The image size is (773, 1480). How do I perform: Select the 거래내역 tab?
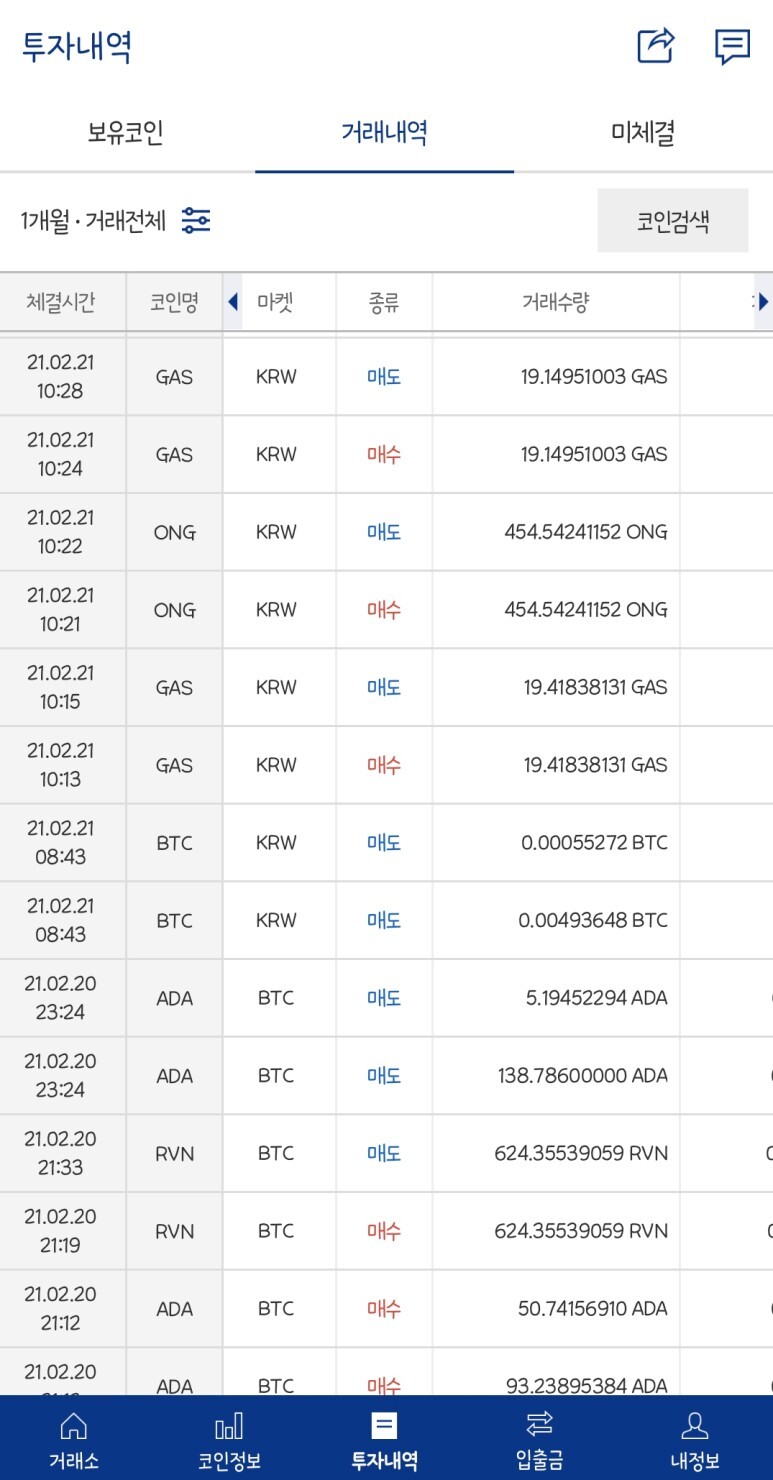pyautogui.click(x=385, y=133)
